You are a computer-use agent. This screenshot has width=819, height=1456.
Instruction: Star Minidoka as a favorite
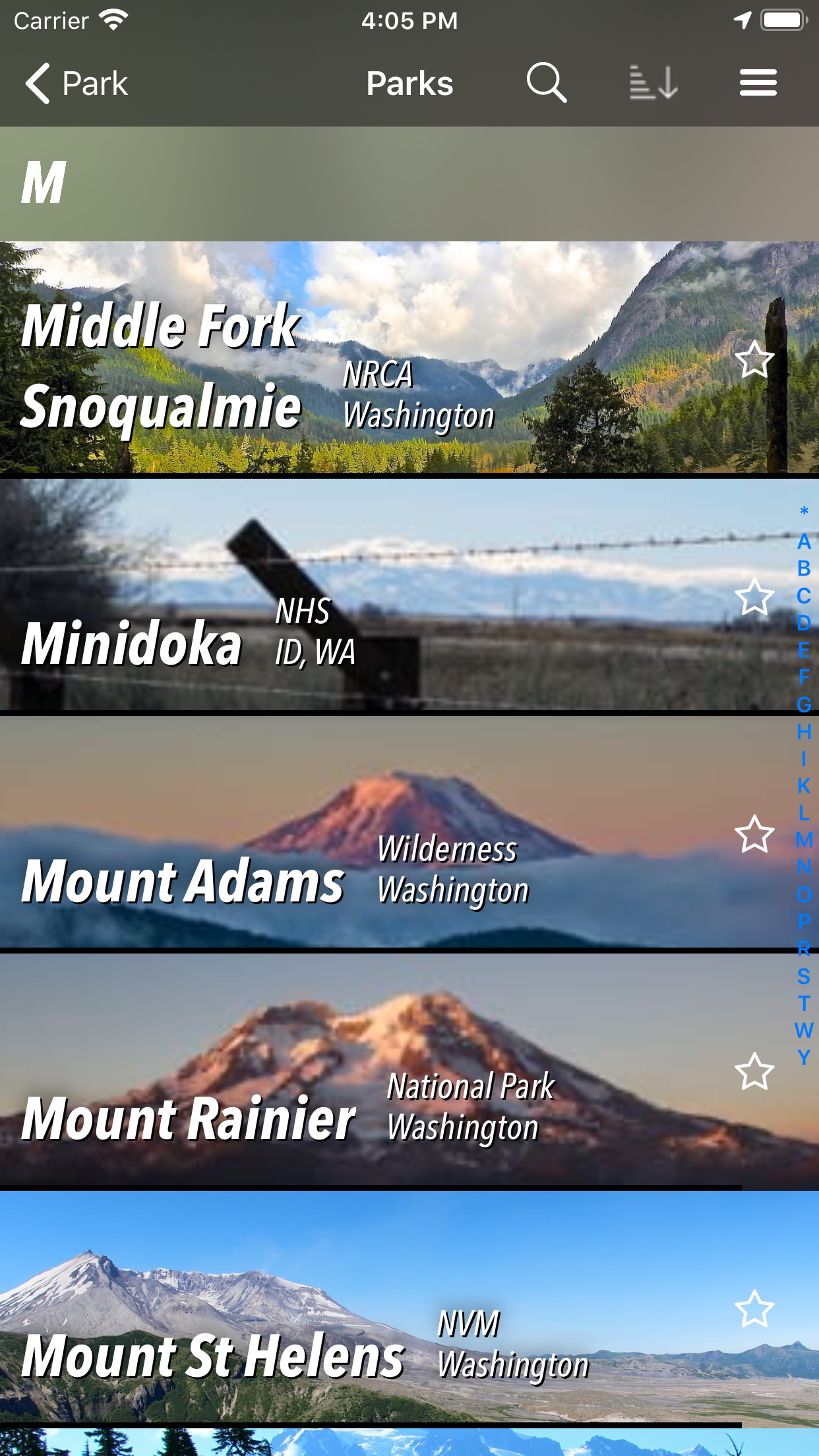click(754, 597)
